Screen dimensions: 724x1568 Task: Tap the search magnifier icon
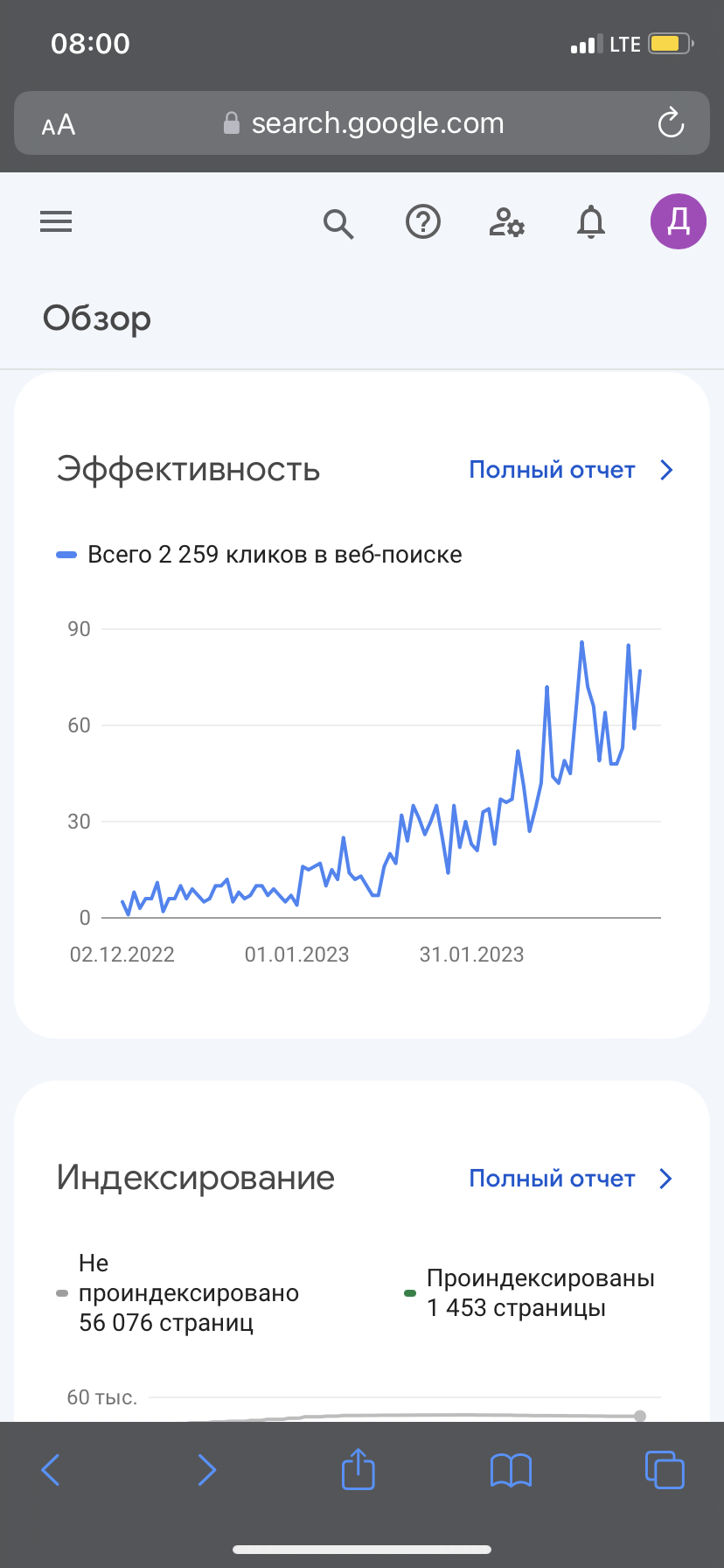pyautogui.click(x=338, y=224)
